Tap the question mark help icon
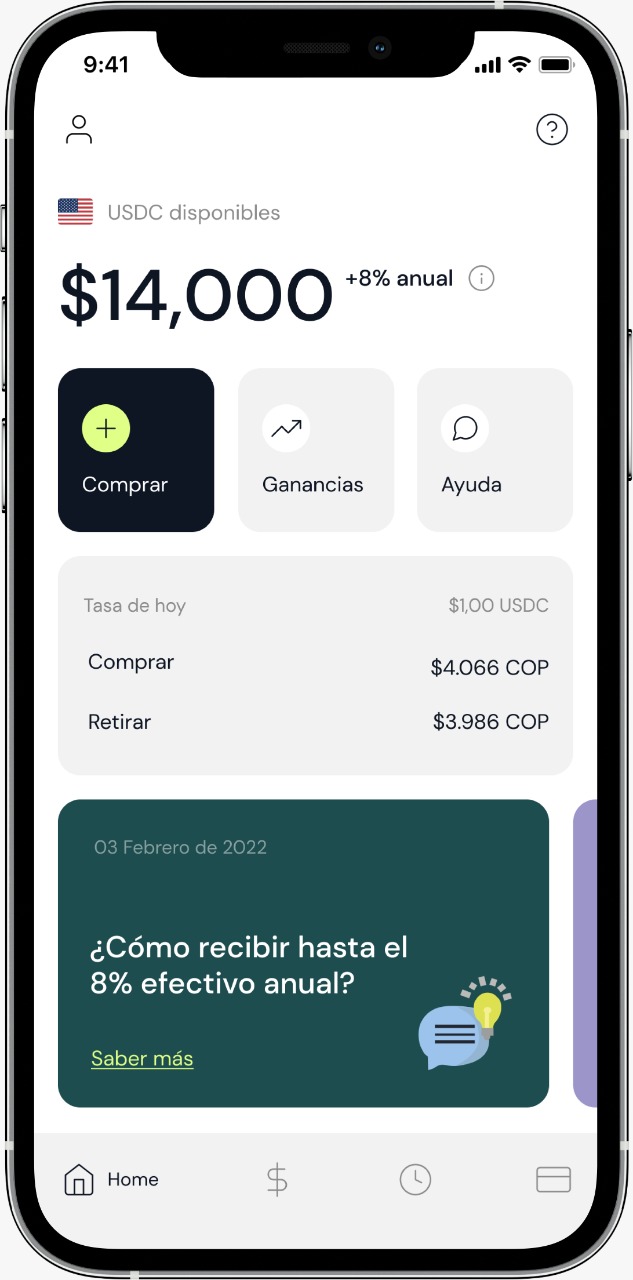 (x=552, y=129)
